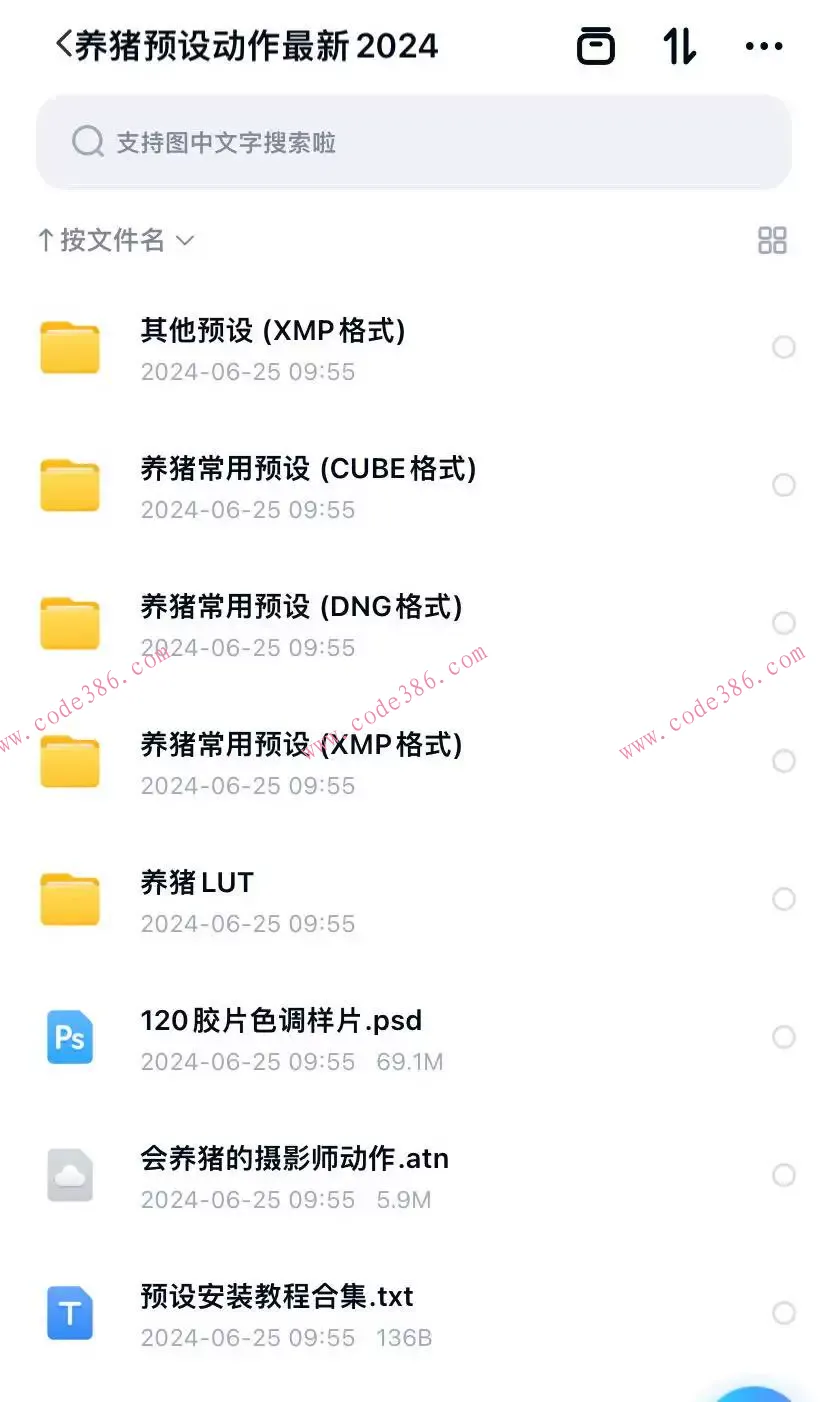Tap the blue T icon of 预设安装教程合集.txt
Viewport: 827px width, 1402px height.
click(69, 1313)
